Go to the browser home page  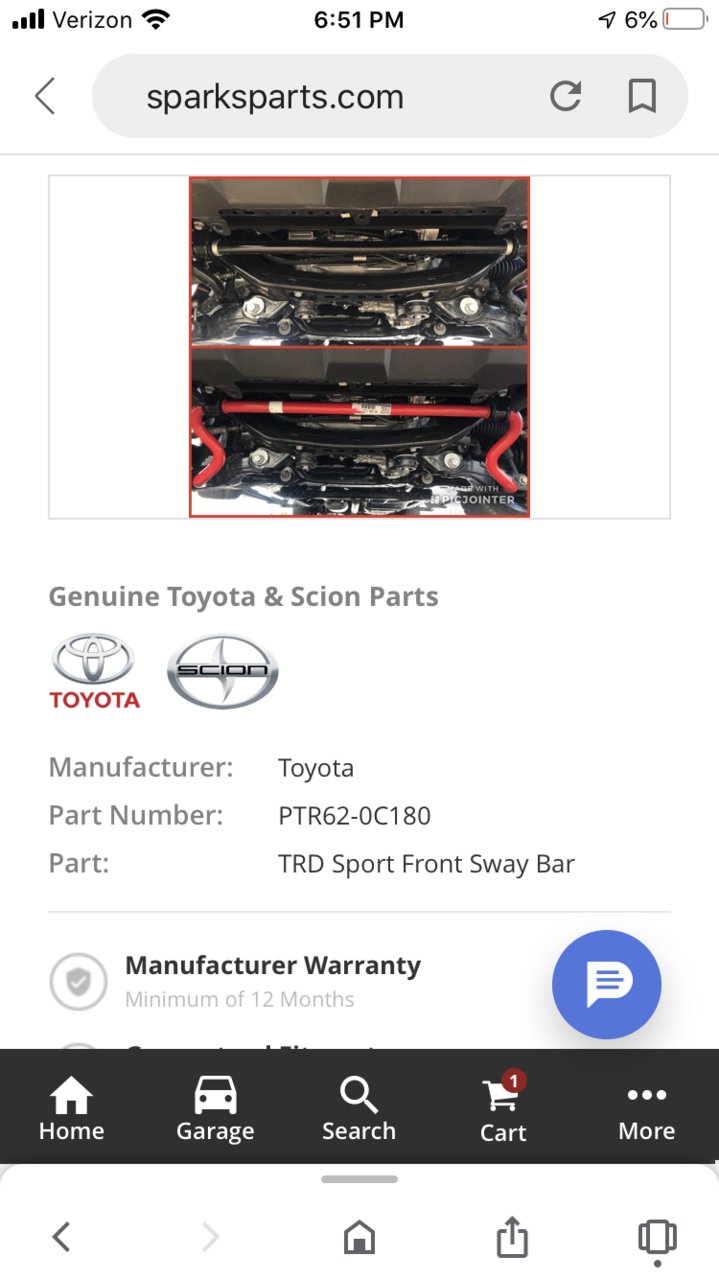pyautogui.click(x=359, y=1237)
